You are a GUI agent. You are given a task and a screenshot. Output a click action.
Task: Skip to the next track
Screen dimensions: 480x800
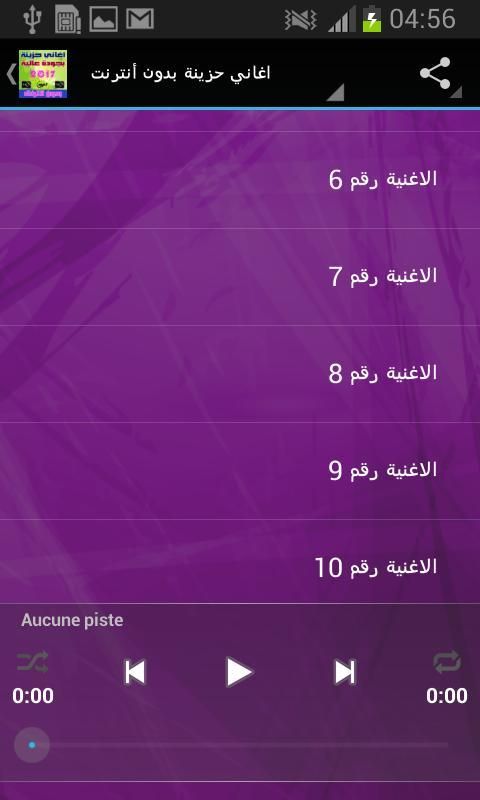coord(344,672)
